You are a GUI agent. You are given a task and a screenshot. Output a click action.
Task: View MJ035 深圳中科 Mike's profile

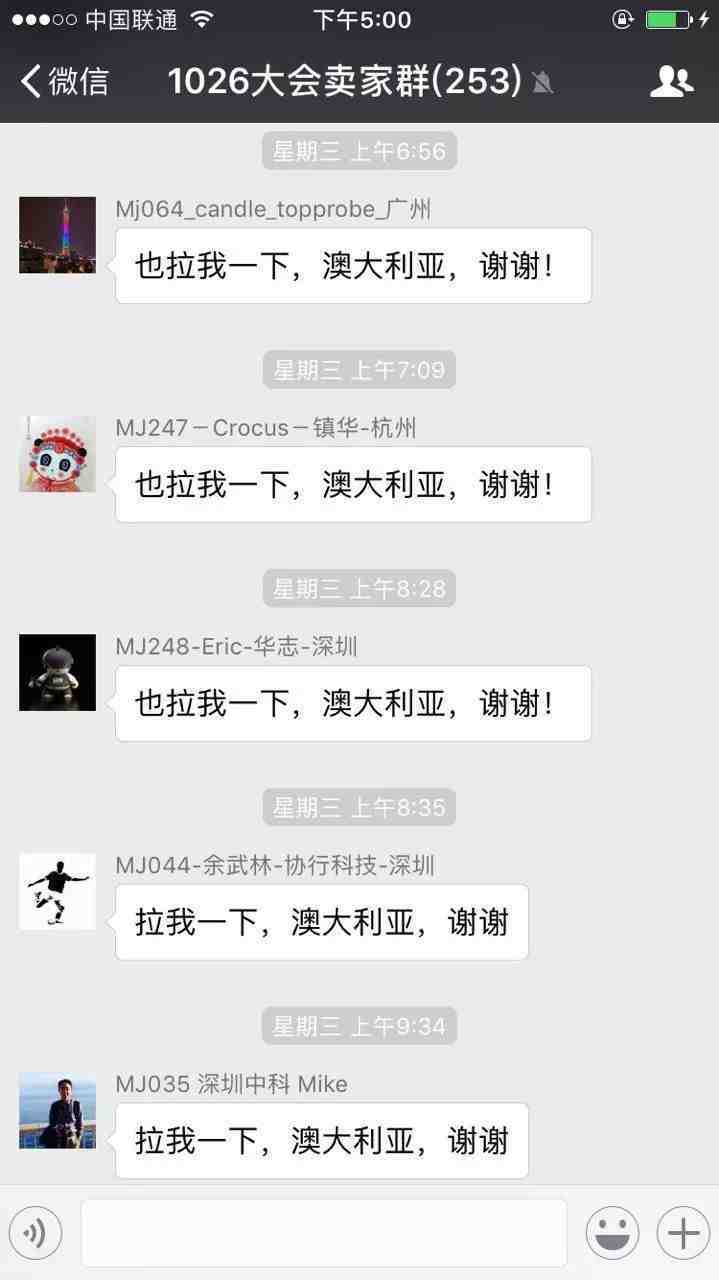coord(57,1110)
